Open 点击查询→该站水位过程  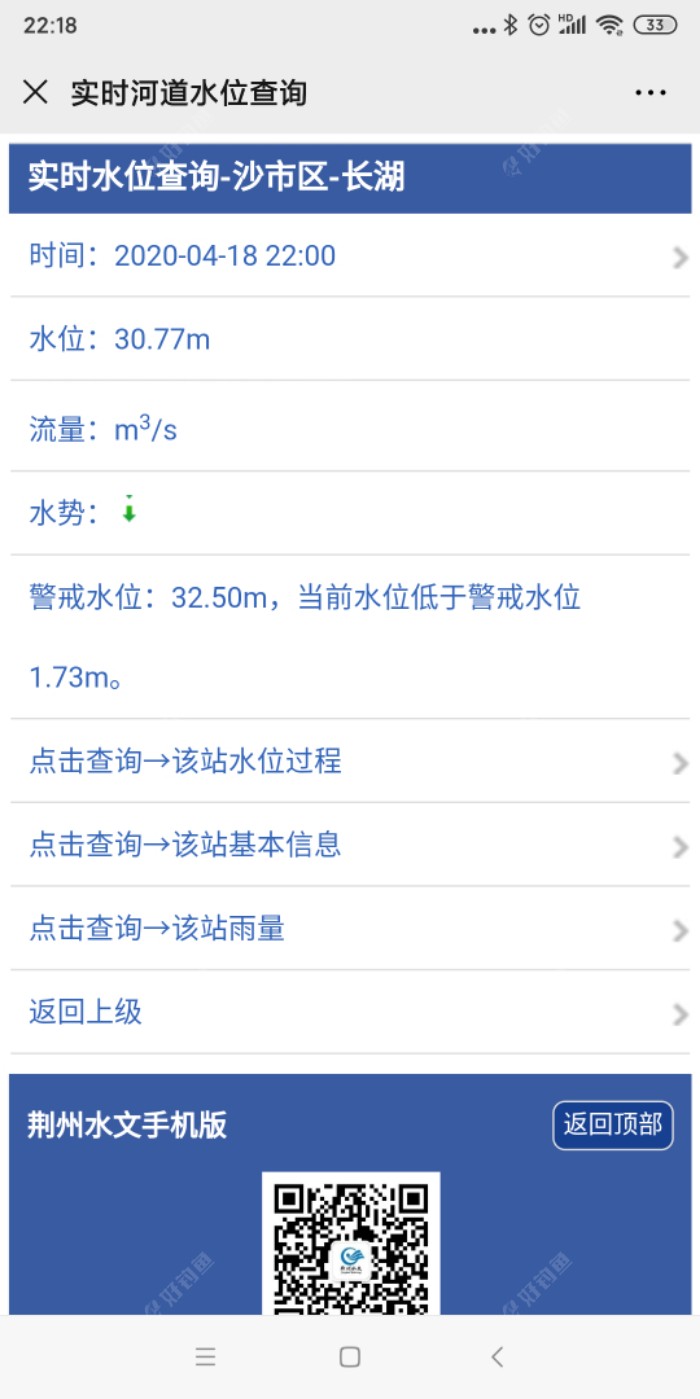coord(350,762)
